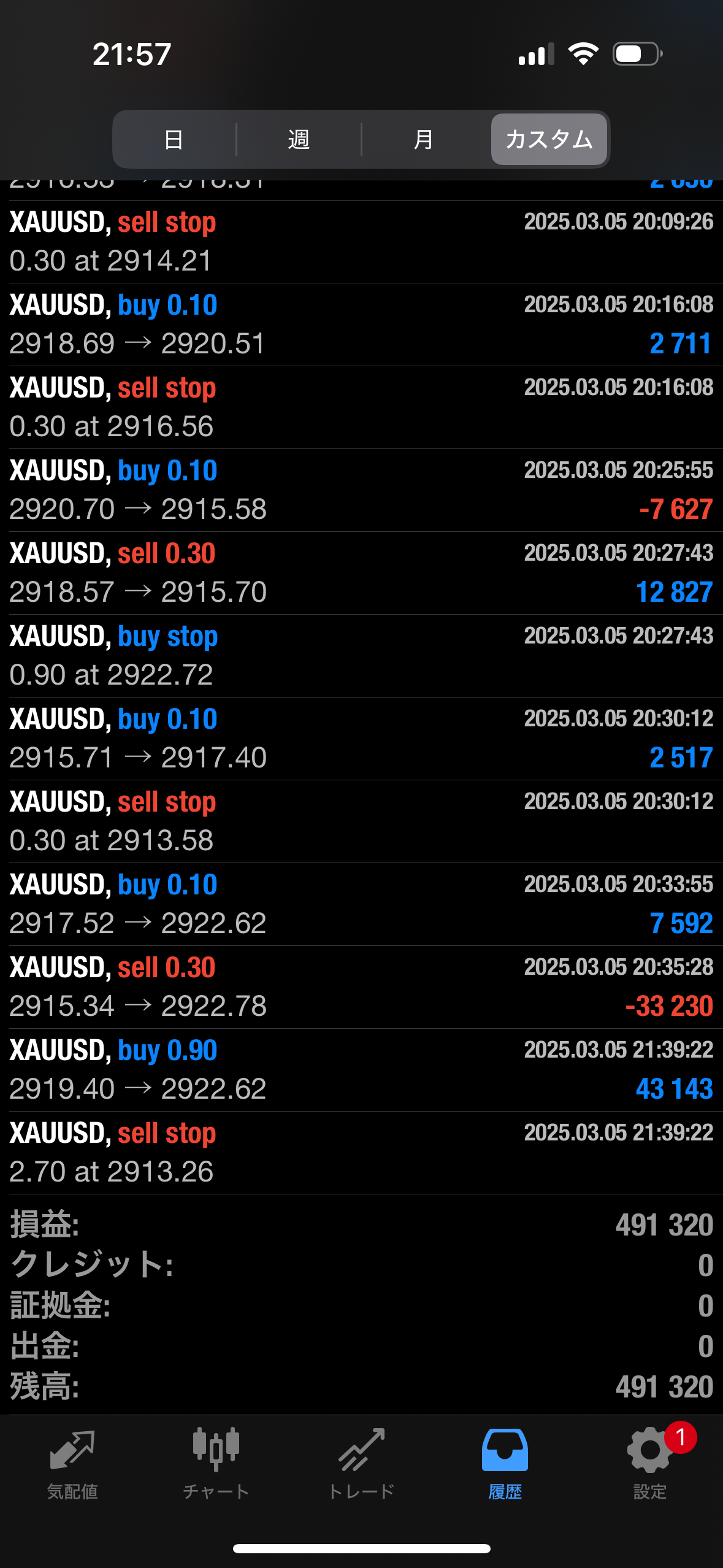The image size is (723, 1568).
Task: Open the buy 0.10 trade with profit 2 517
Action: pyautogui.click(x=361, y=738)
